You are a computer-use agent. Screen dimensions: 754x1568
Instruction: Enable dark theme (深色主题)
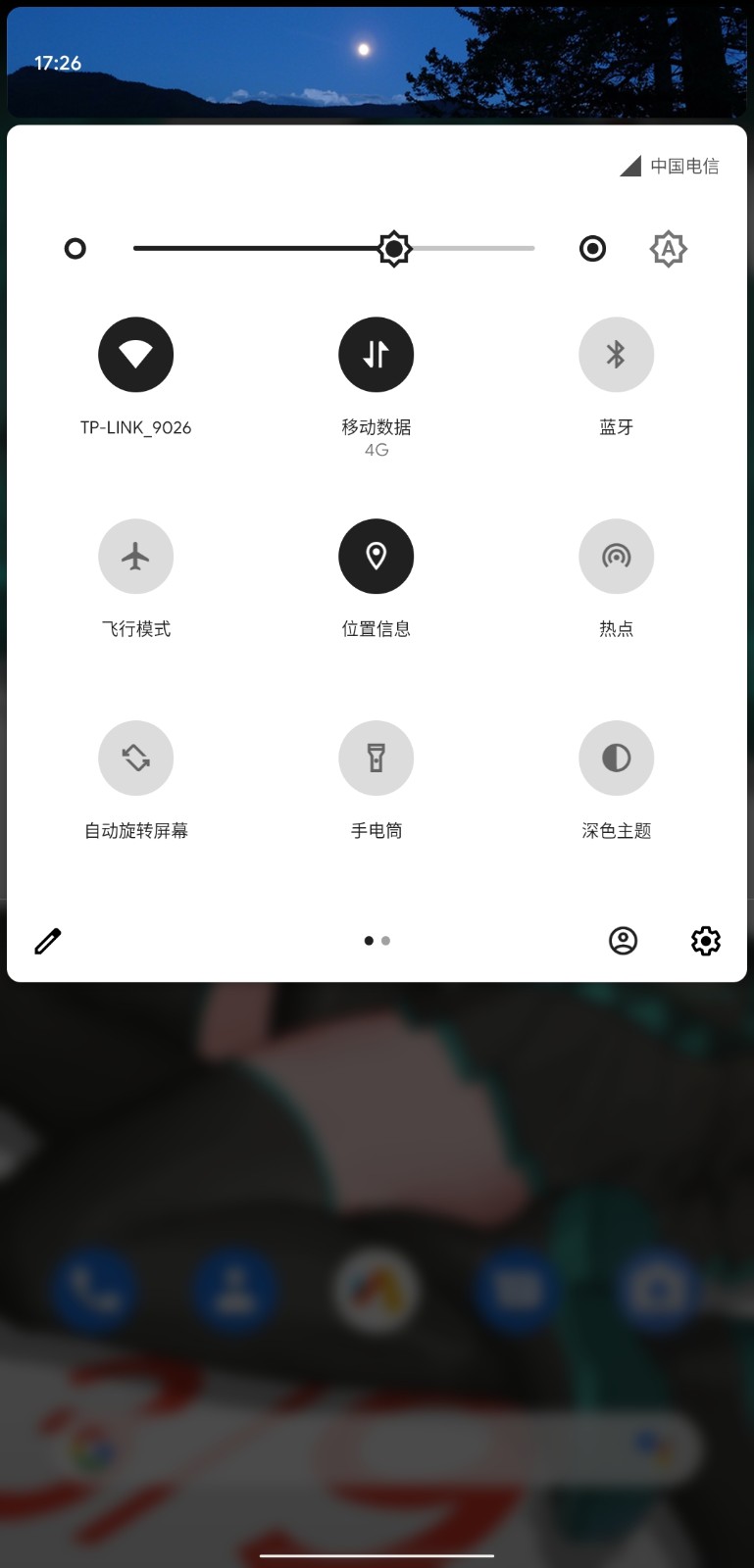click(616, 759)
